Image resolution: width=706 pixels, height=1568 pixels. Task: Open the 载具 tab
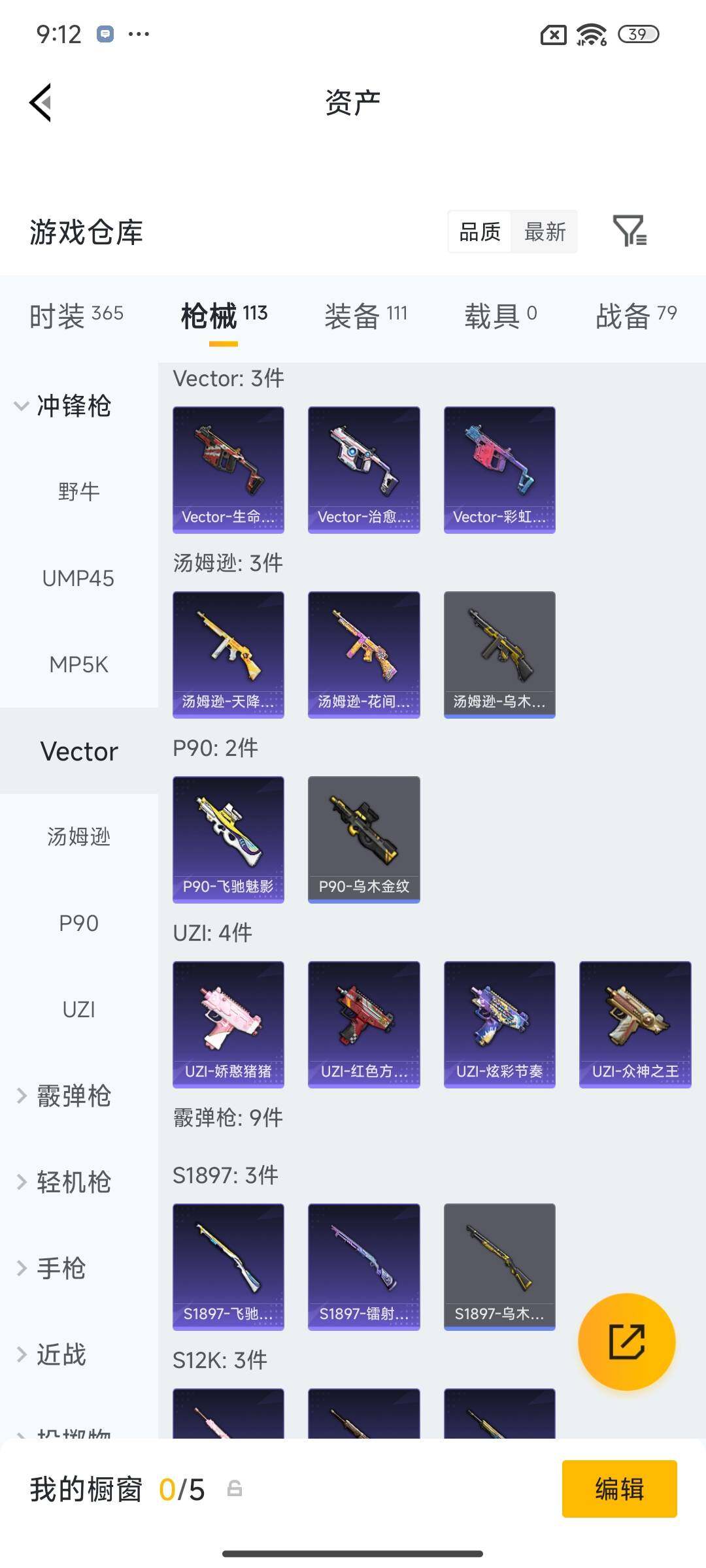pos(500,316)
